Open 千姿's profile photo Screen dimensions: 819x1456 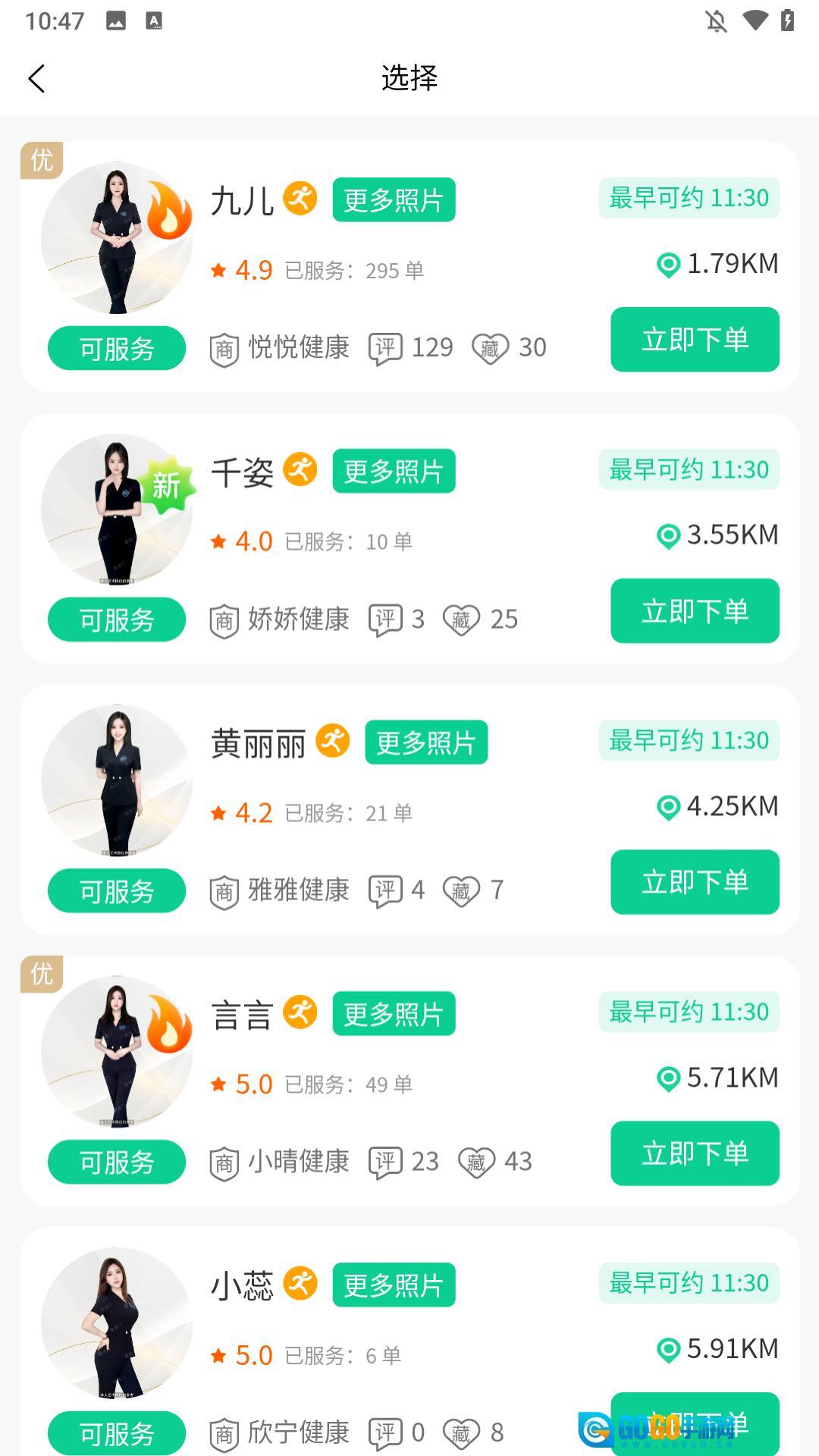pos(116,509)
